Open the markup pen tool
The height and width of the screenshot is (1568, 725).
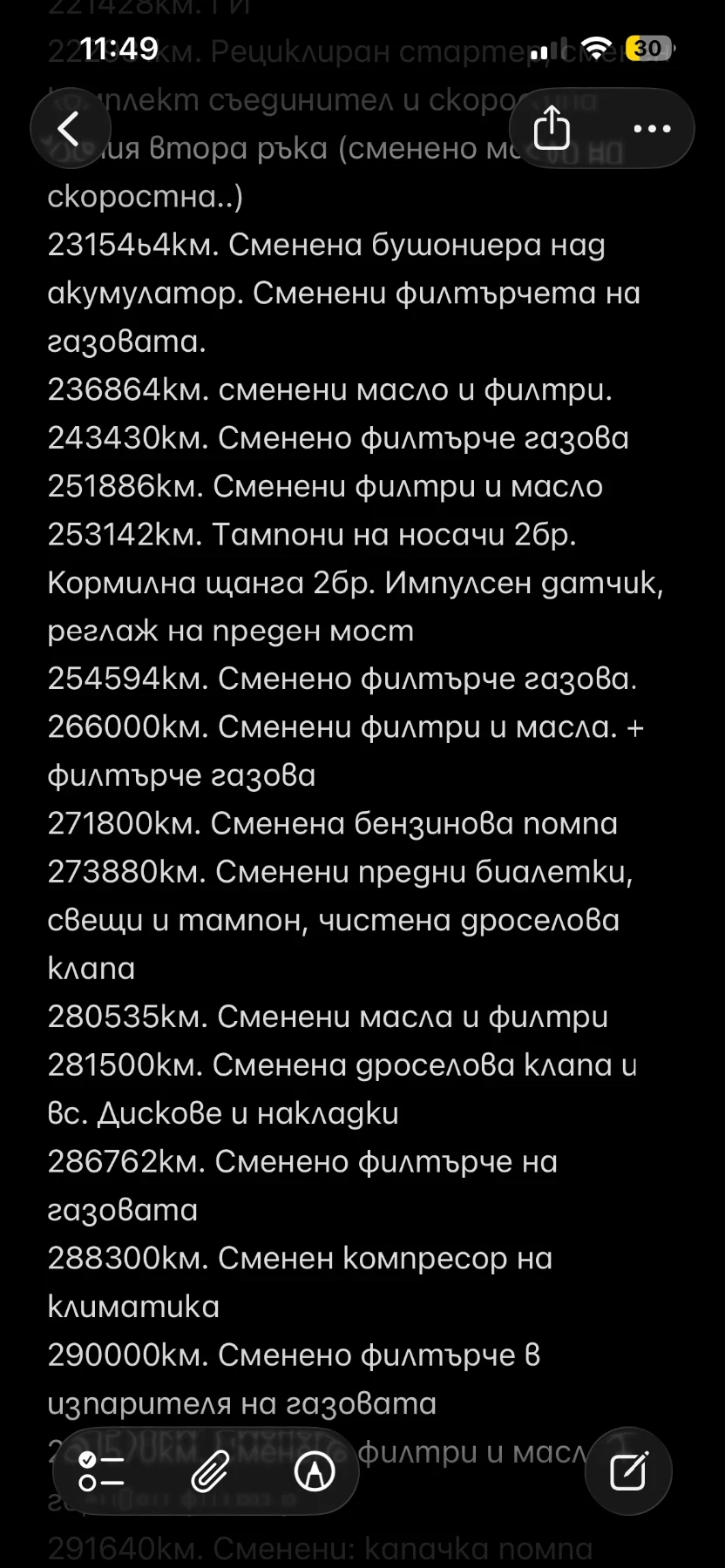click(315, 1471)
